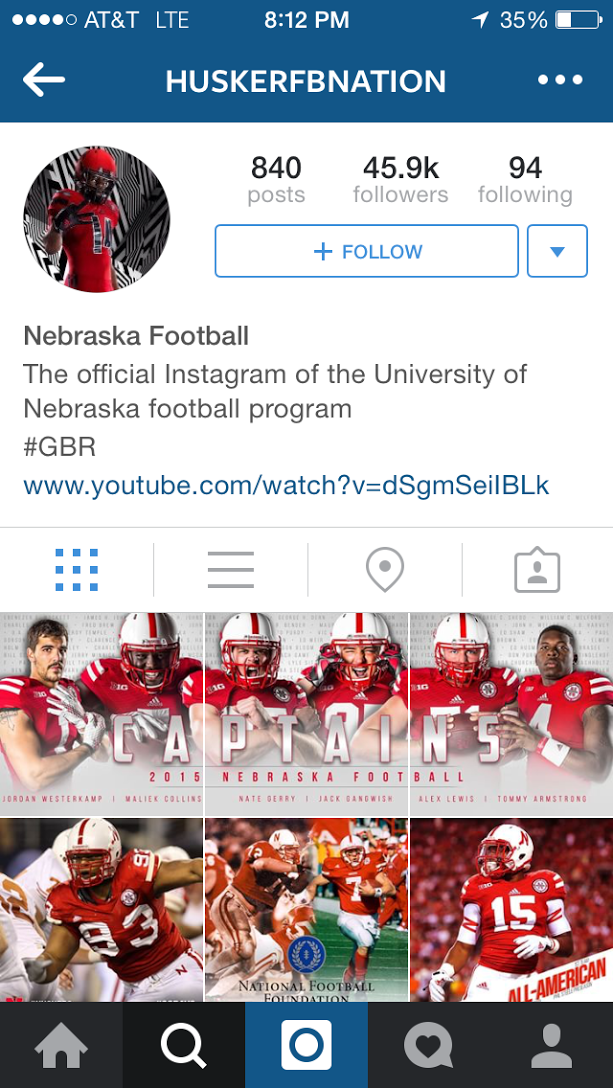The width and height of the screenshot is (613, 1088).
Task: Expand the suggested accounts dropdown arrow
Action: (557, 252)
